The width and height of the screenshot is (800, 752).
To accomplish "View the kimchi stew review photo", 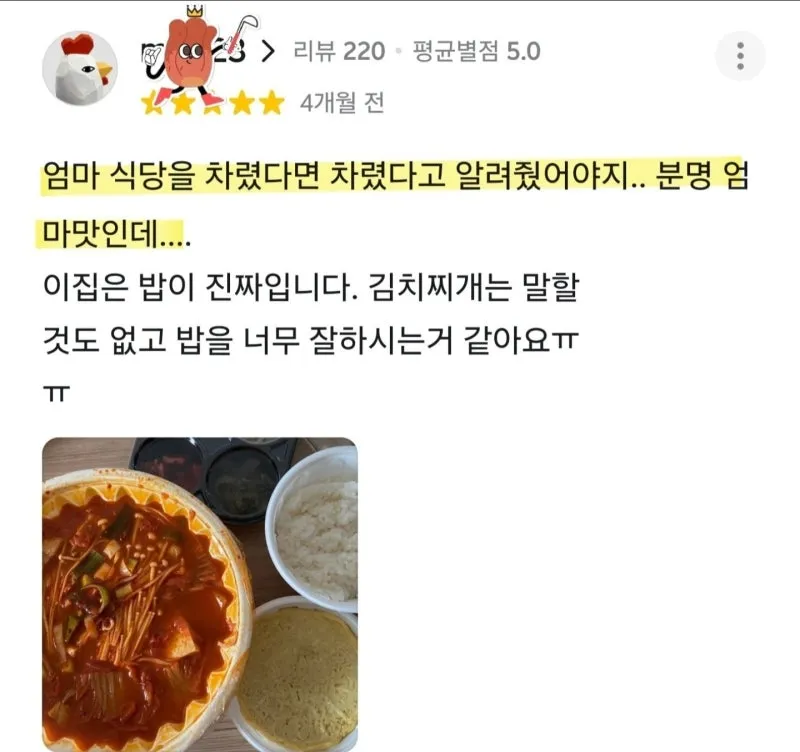I will (199, 594).
